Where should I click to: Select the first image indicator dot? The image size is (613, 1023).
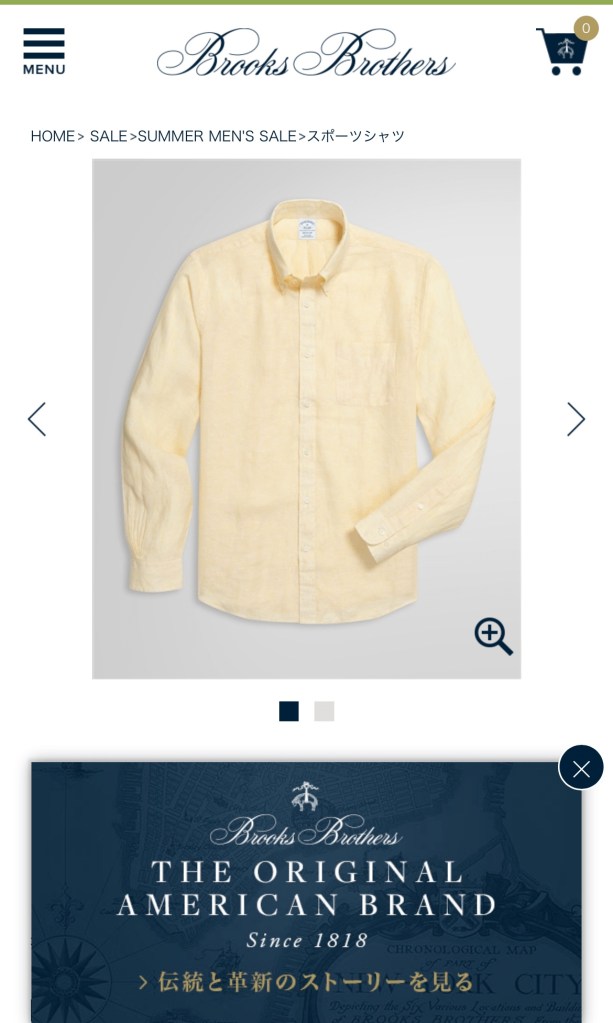pyautogui.click(x=289, y=711)
